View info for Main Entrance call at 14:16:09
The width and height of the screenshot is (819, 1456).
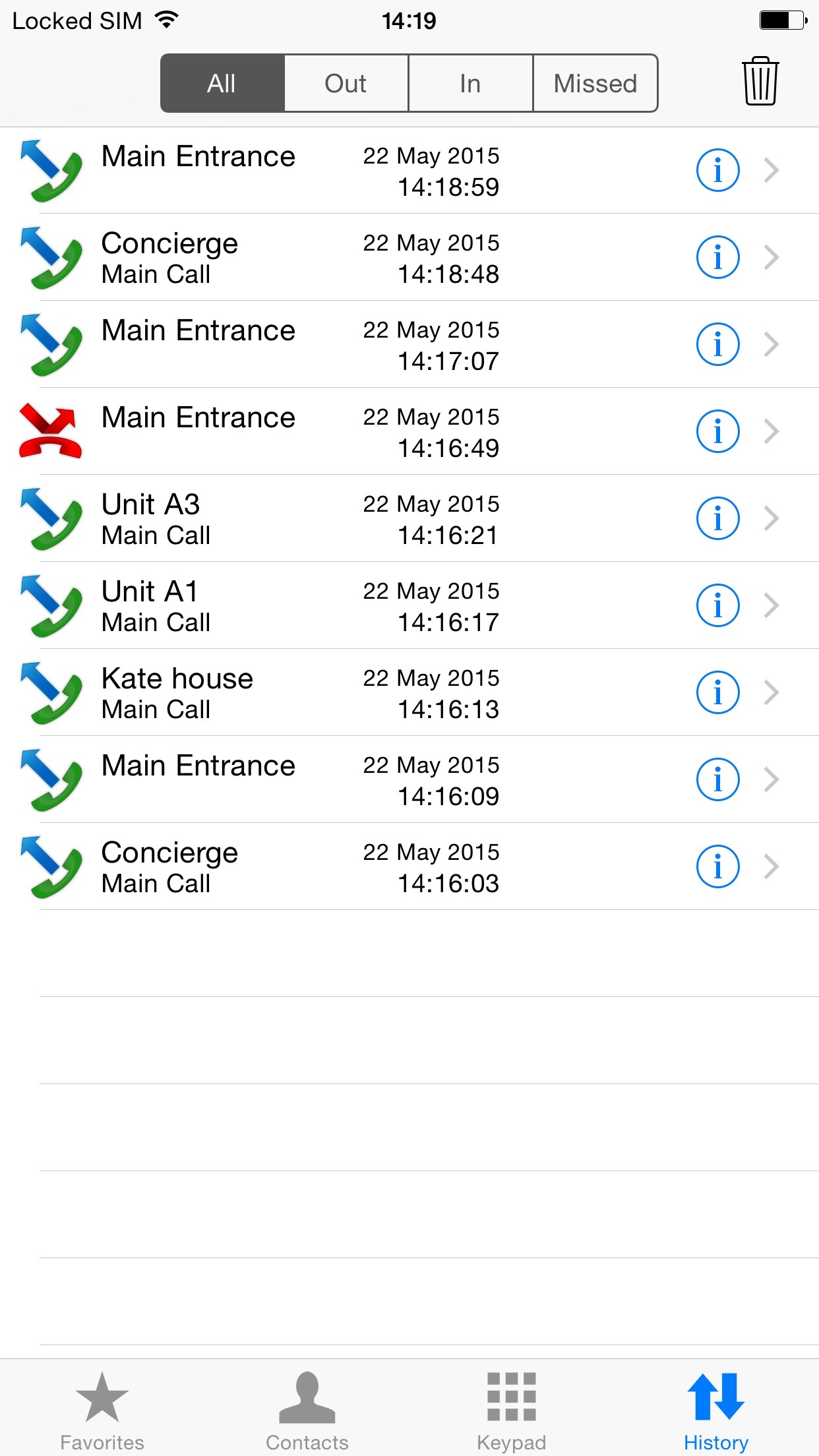[717, 780]
